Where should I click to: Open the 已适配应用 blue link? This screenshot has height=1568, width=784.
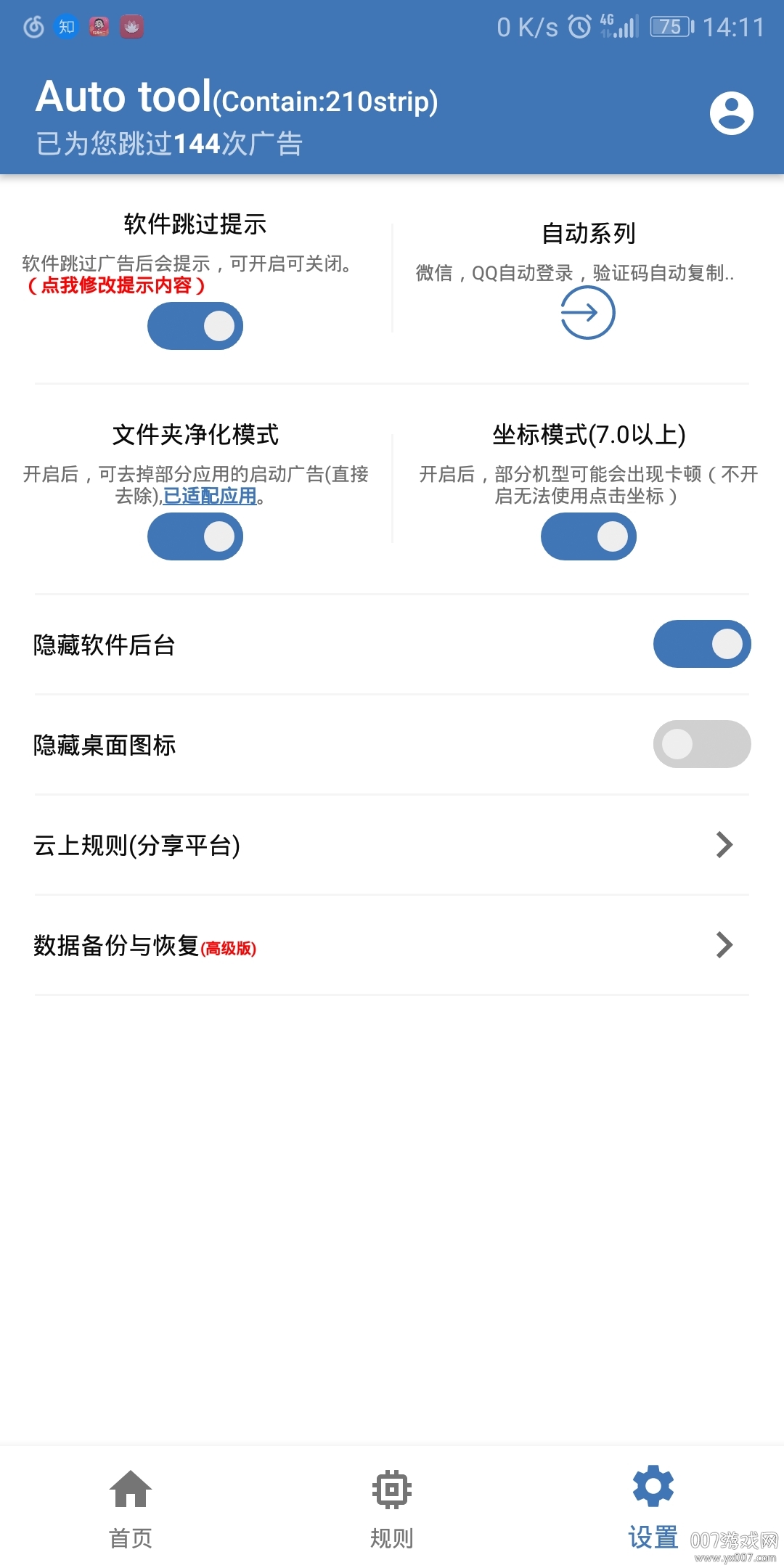coord(211,497)
